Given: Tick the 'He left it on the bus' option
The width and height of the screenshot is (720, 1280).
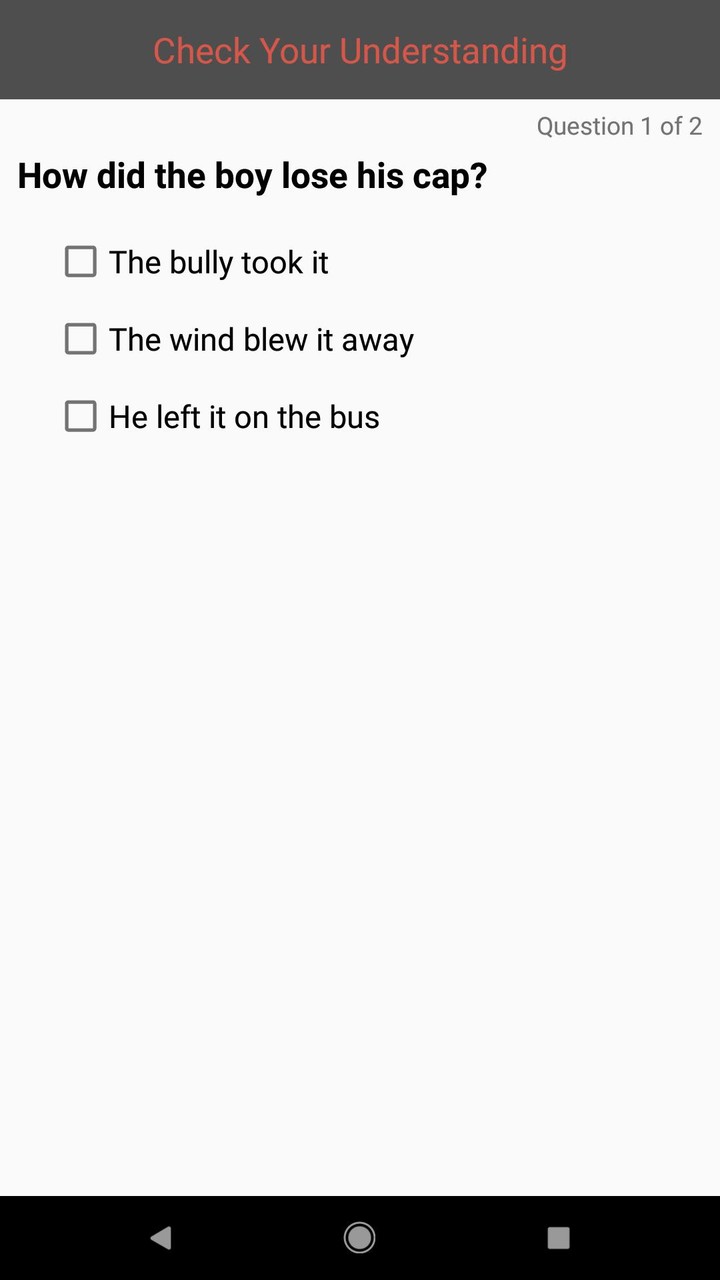Looking at the screenshot, I should click(x=81, y=416).
